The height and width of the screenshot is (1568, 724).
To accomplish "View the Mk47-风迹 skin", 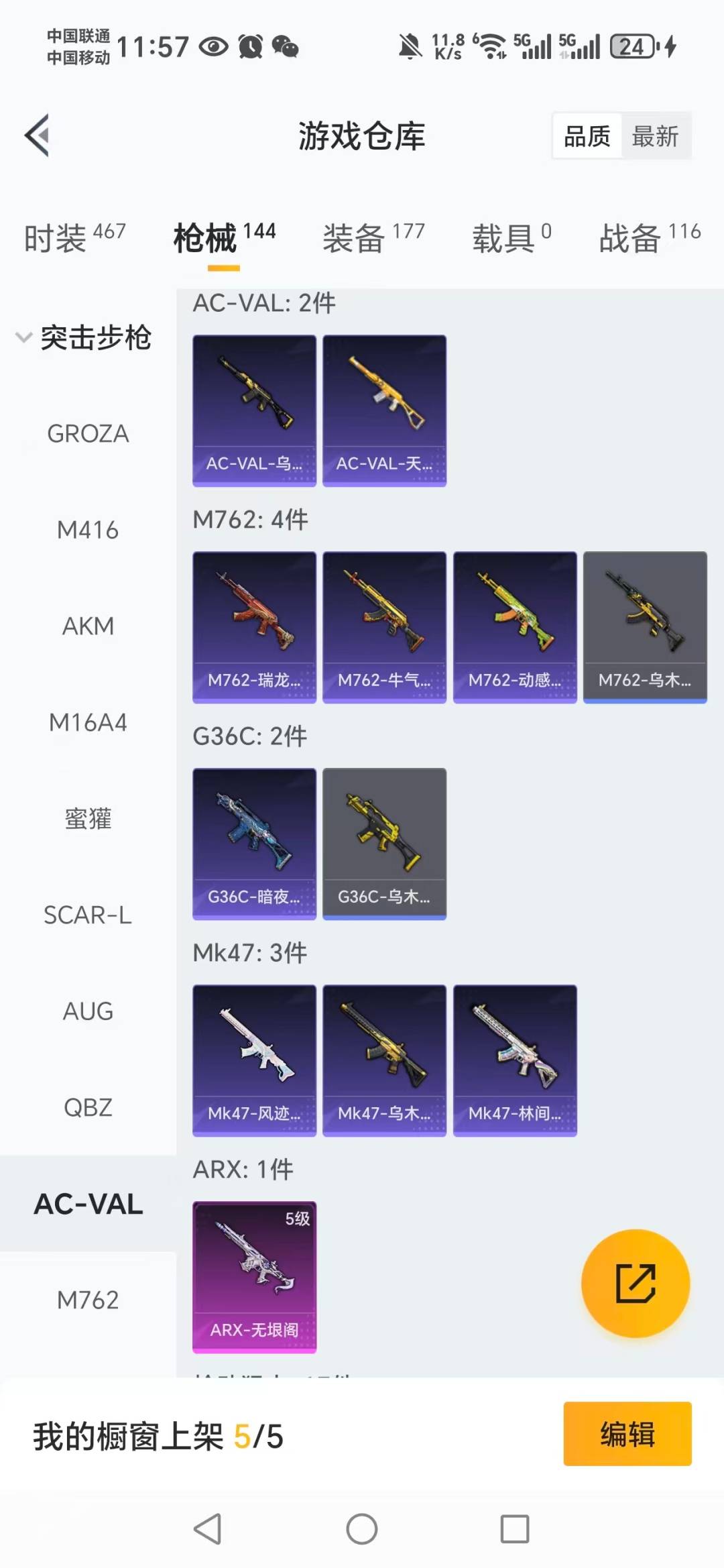I will [x=254, y=1060].
